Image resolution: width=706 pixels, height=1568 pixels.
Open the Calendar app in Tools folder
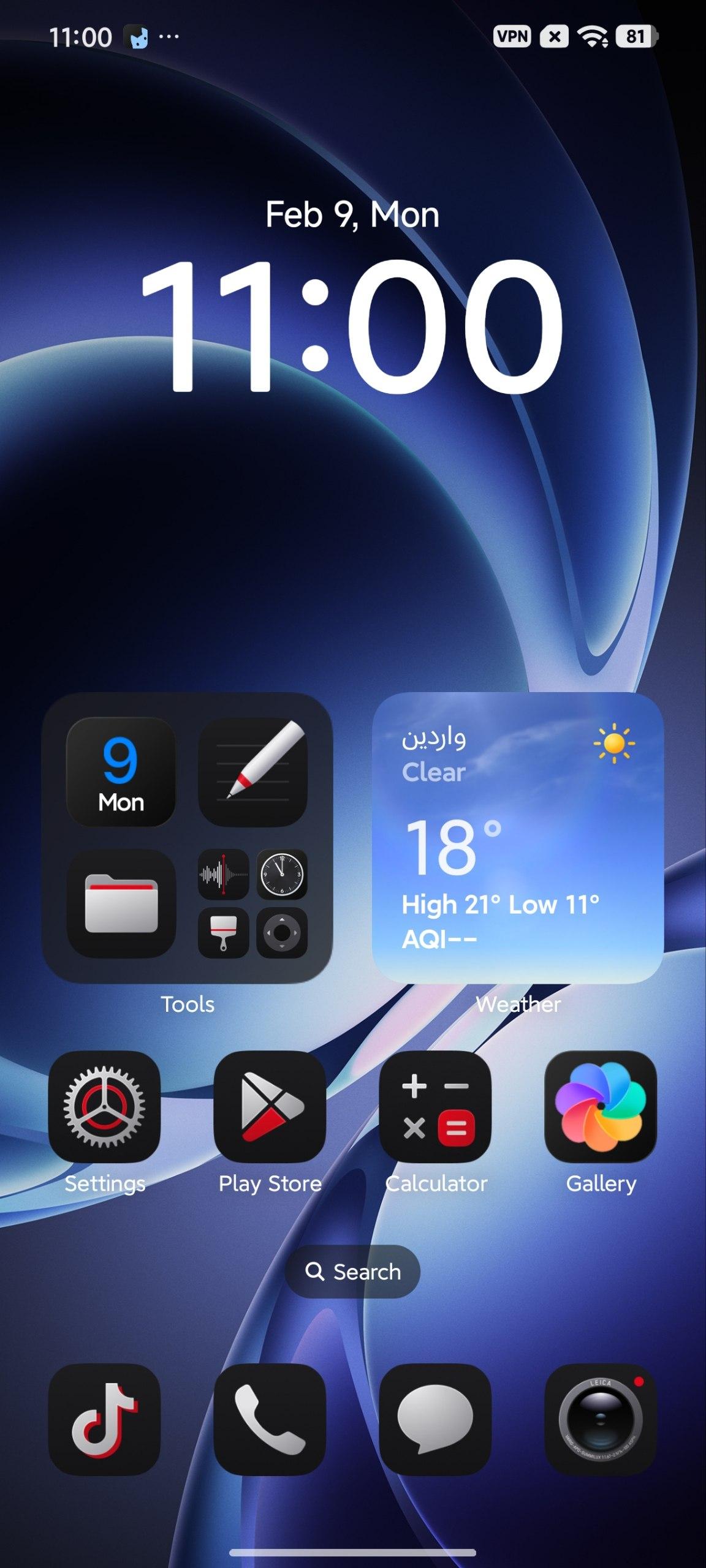[x=121, y=772]
